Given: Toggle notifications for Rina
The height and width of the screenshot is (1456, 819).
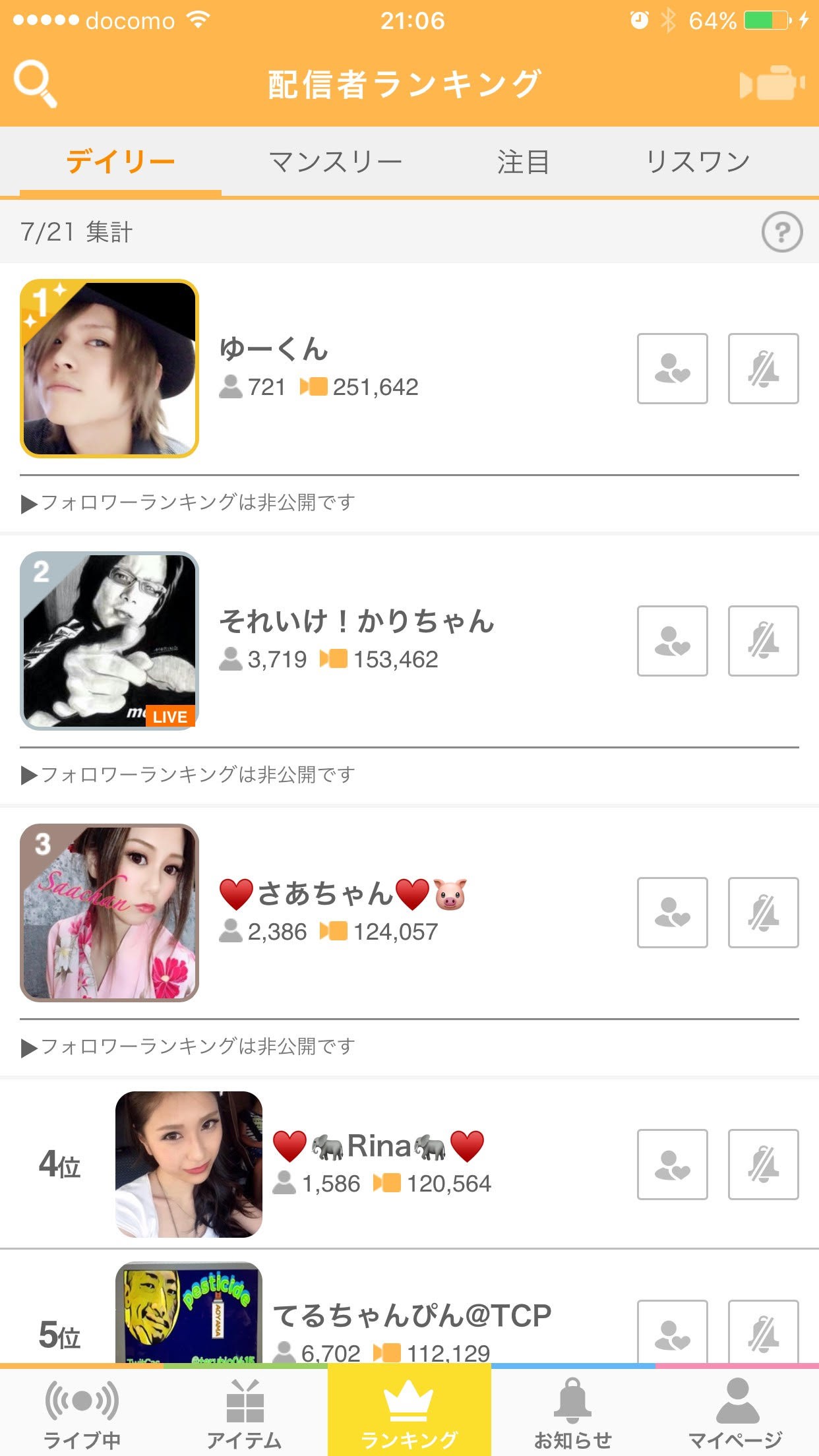Looking at the screenshot, I should tap(763, 1165).
